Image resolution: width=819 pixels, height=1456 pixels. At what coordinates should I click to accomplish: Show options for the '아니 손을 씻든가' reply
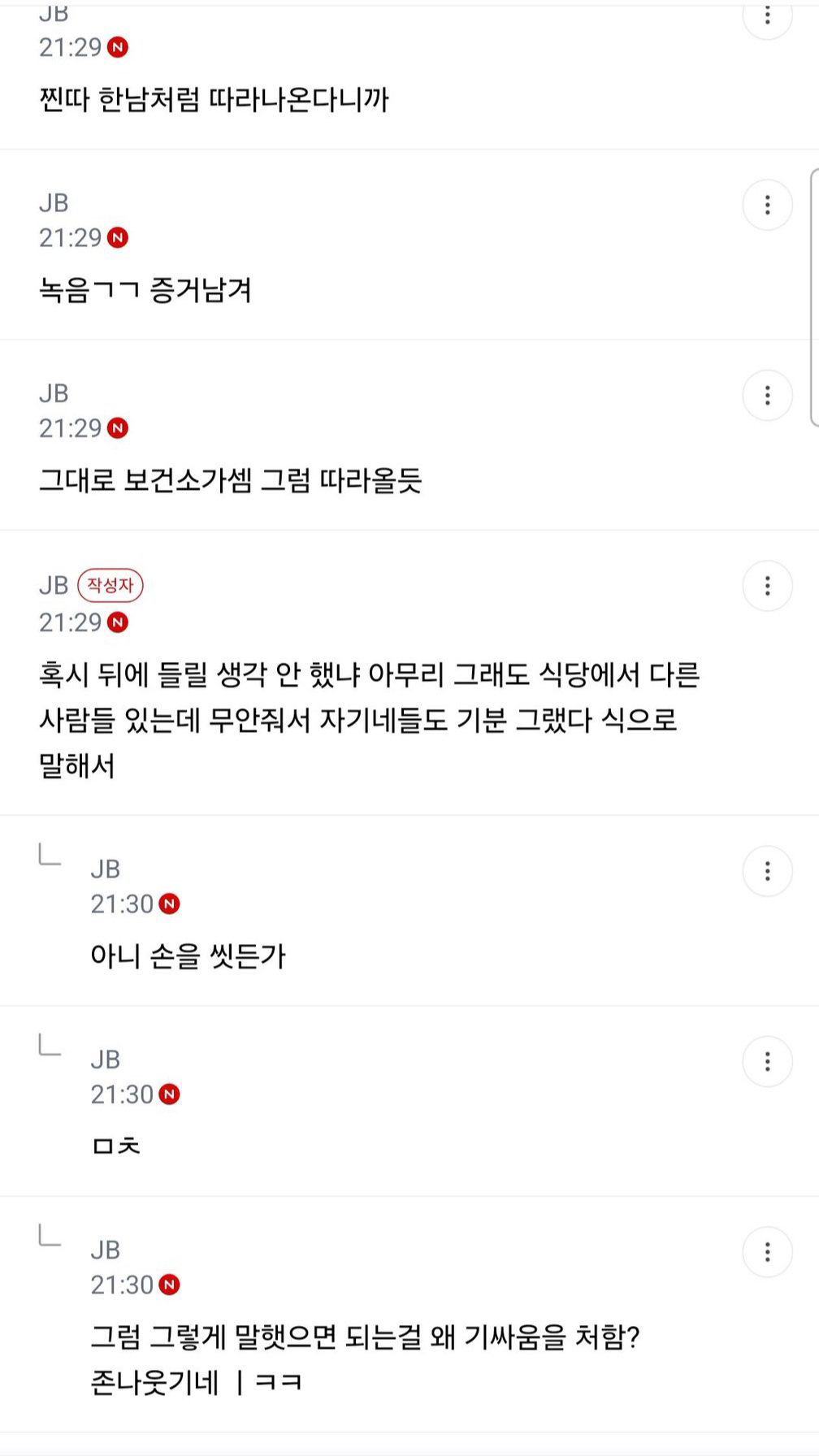[767, 871]
